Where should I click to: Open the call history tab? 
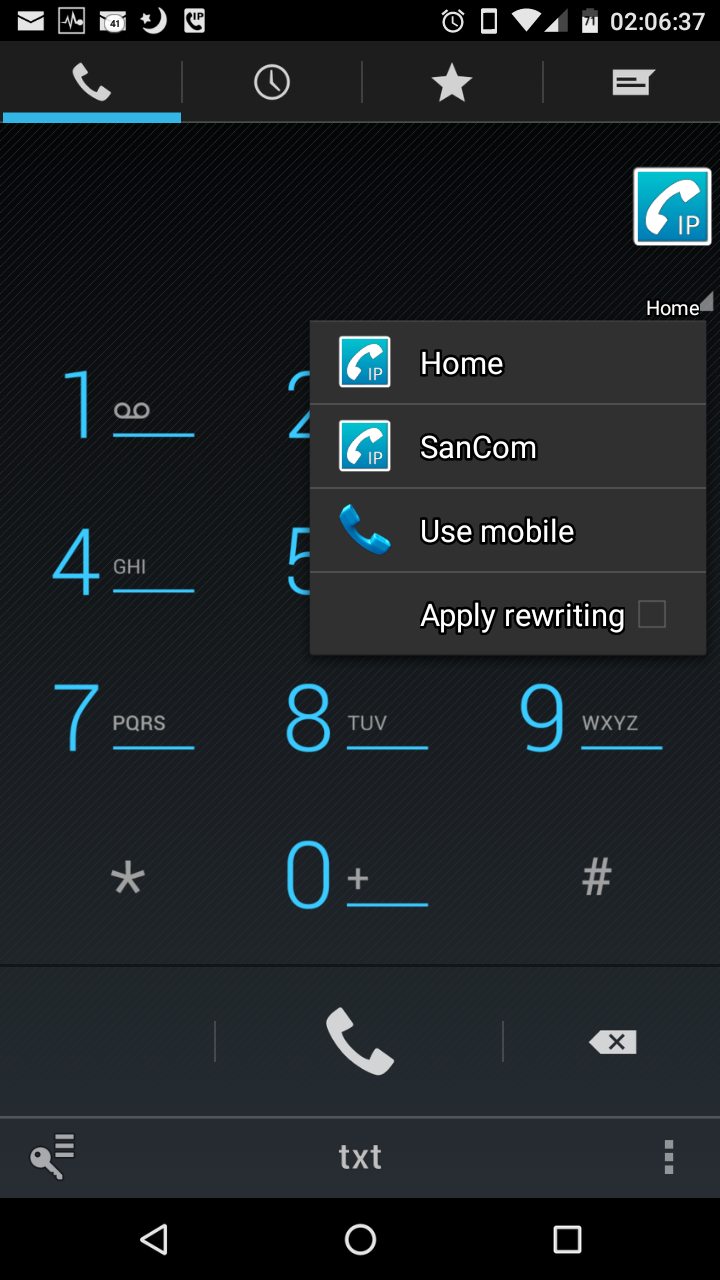click(271, 82)
